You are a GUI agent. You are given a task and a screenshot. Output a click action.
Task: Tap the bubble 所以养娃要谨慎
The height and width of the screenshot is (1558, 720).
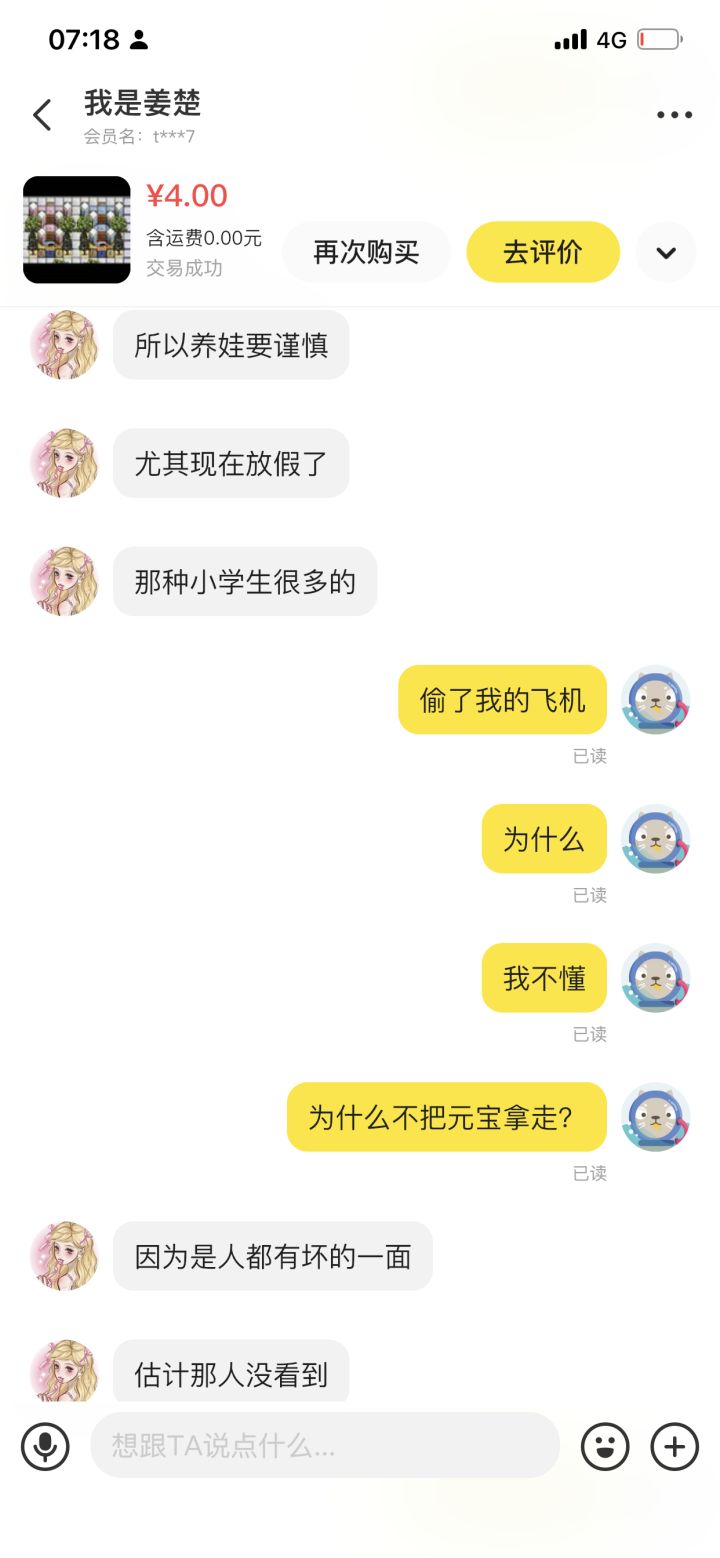coord(231,344)
